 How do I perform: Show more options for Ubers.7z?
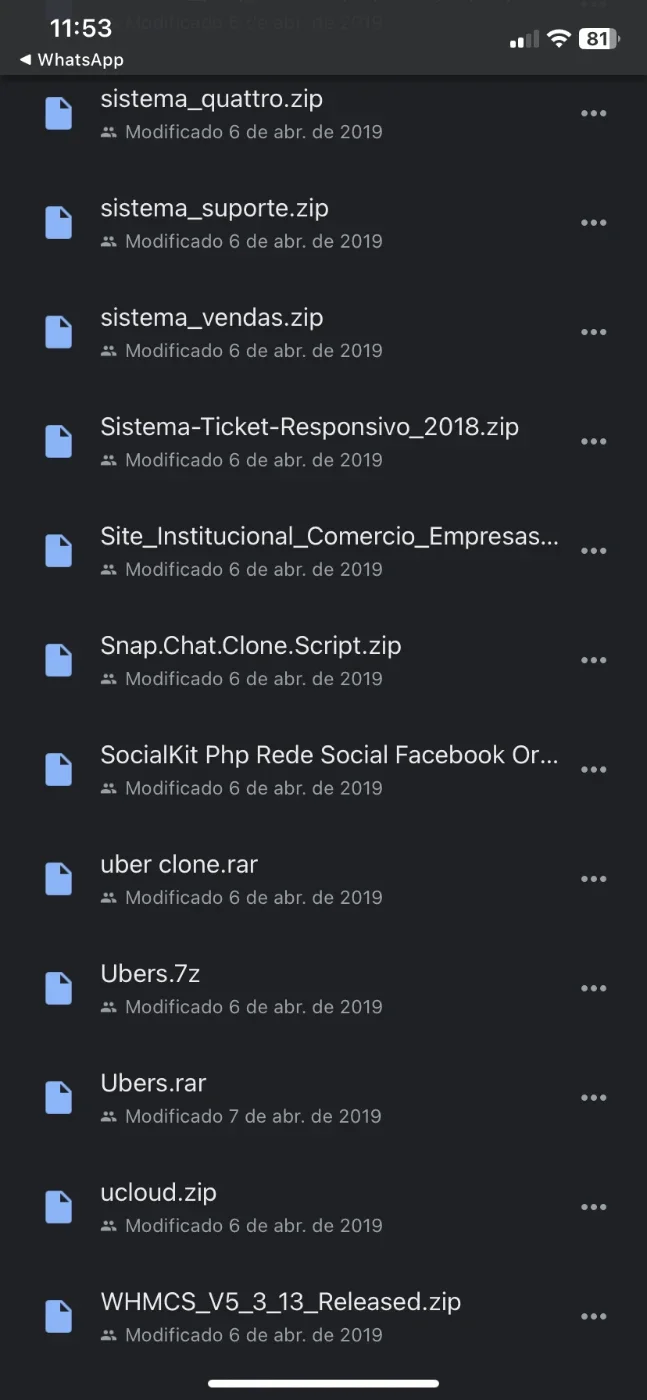click(594, 988)
